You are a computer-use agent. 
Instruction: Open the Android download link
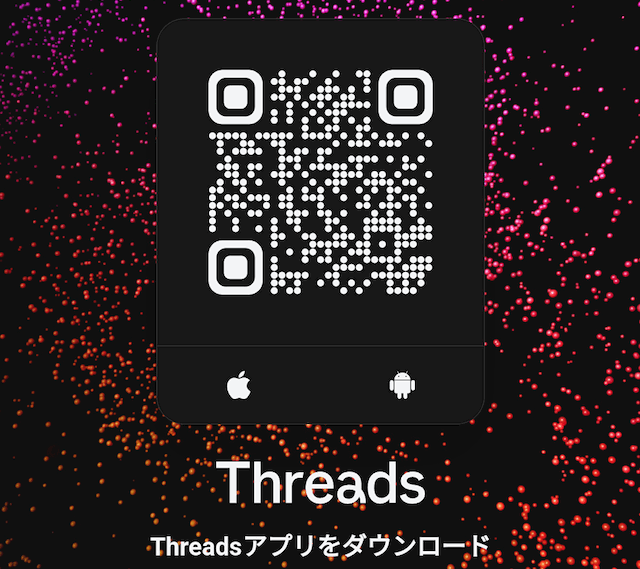click(x=402, y=385)
